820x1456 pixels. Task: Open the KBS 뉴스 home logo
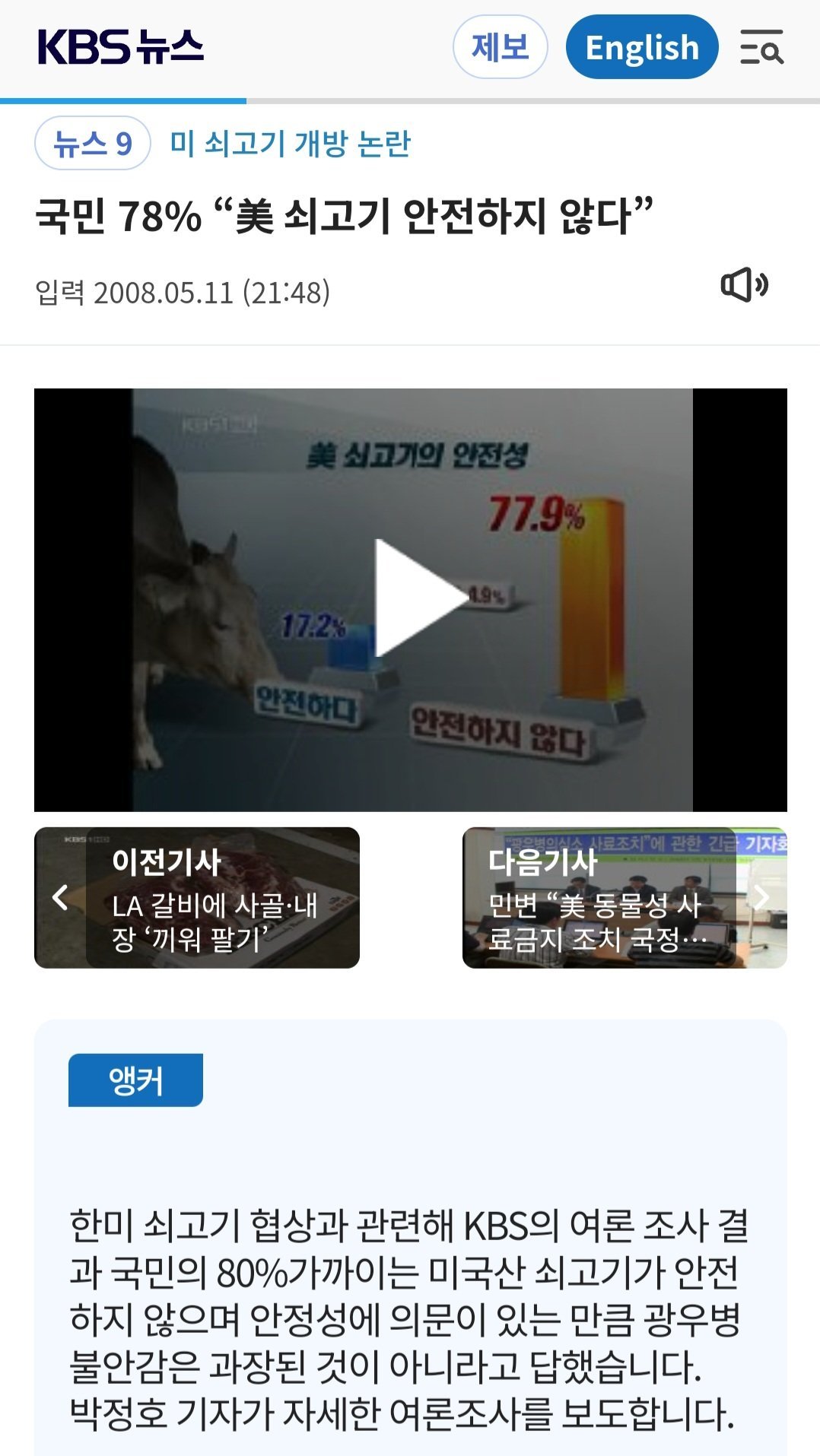pyautogui.click(x=120, y=47)
